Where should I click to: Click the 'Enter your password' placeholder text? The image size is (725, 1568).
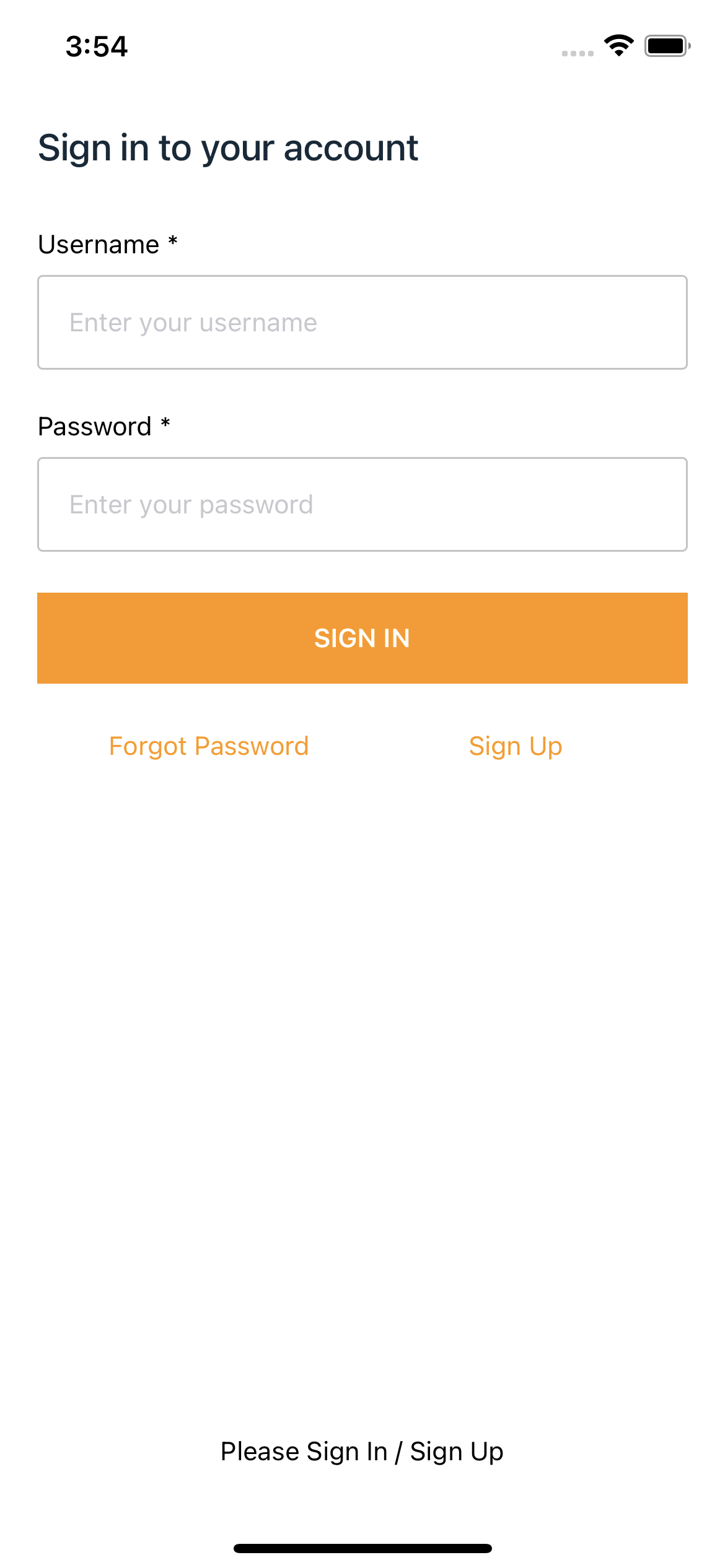[x=190, y=503]
